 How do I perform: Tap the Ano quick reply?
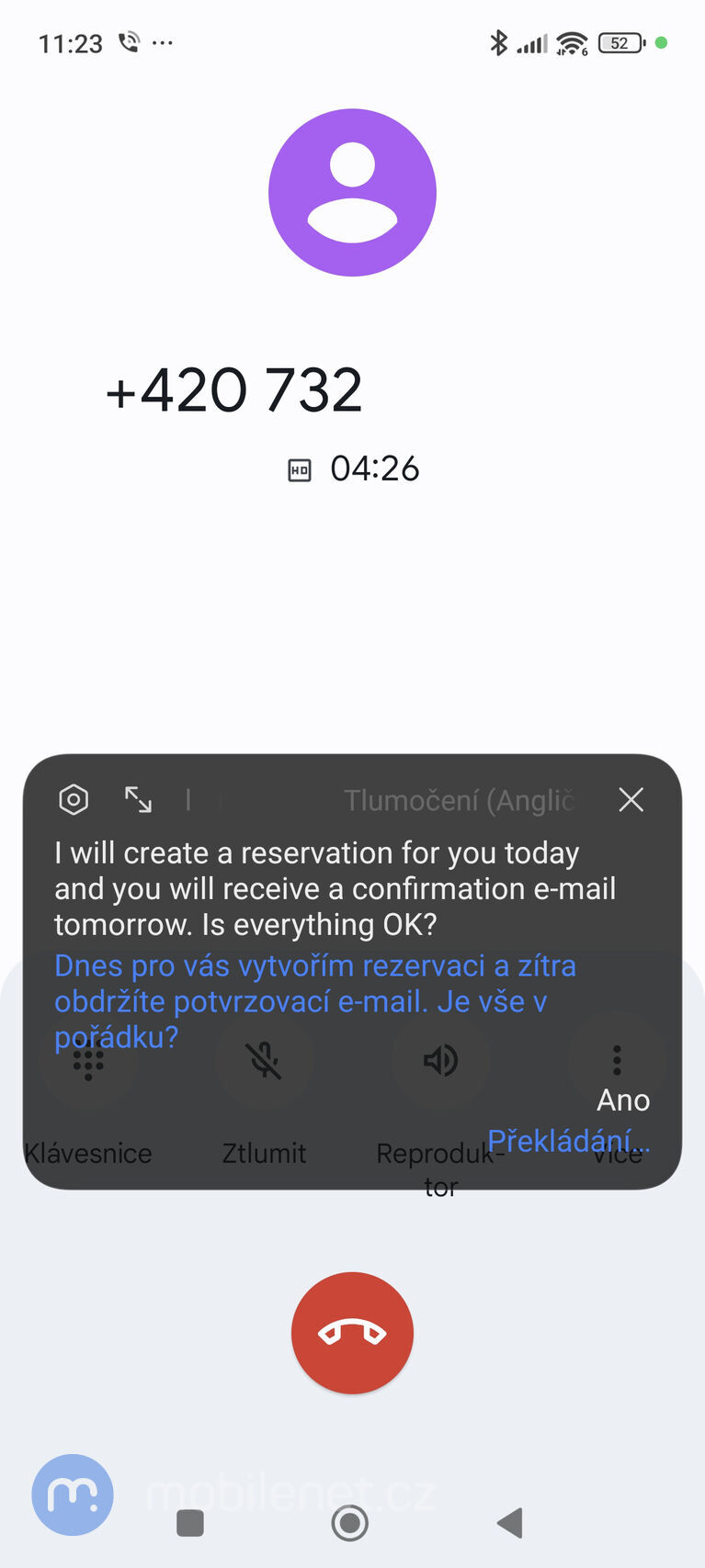tap(622, 1100)
